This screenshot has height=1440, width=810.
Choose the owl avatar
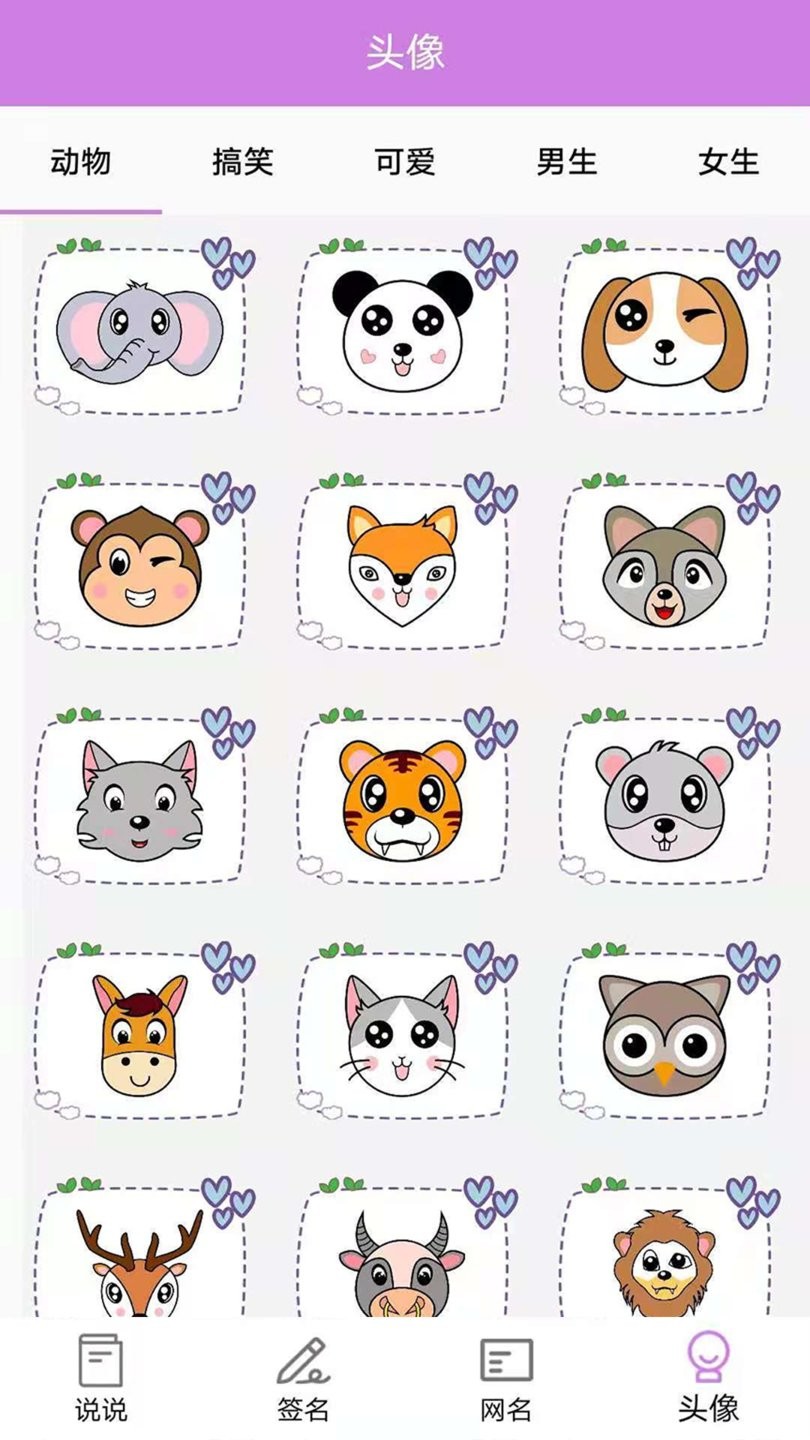coord(665,1037)
